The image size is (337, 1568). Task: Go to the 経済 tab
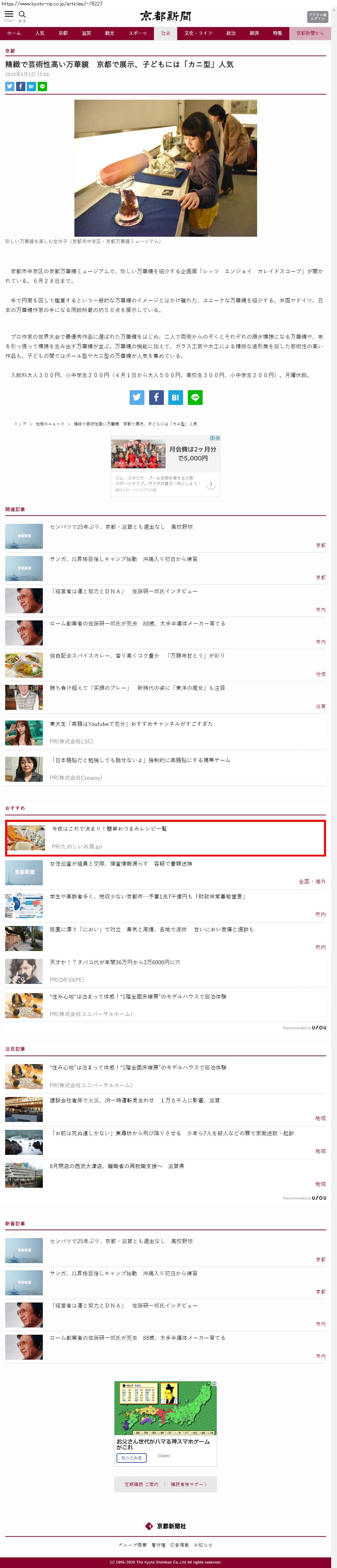(254, 34)
